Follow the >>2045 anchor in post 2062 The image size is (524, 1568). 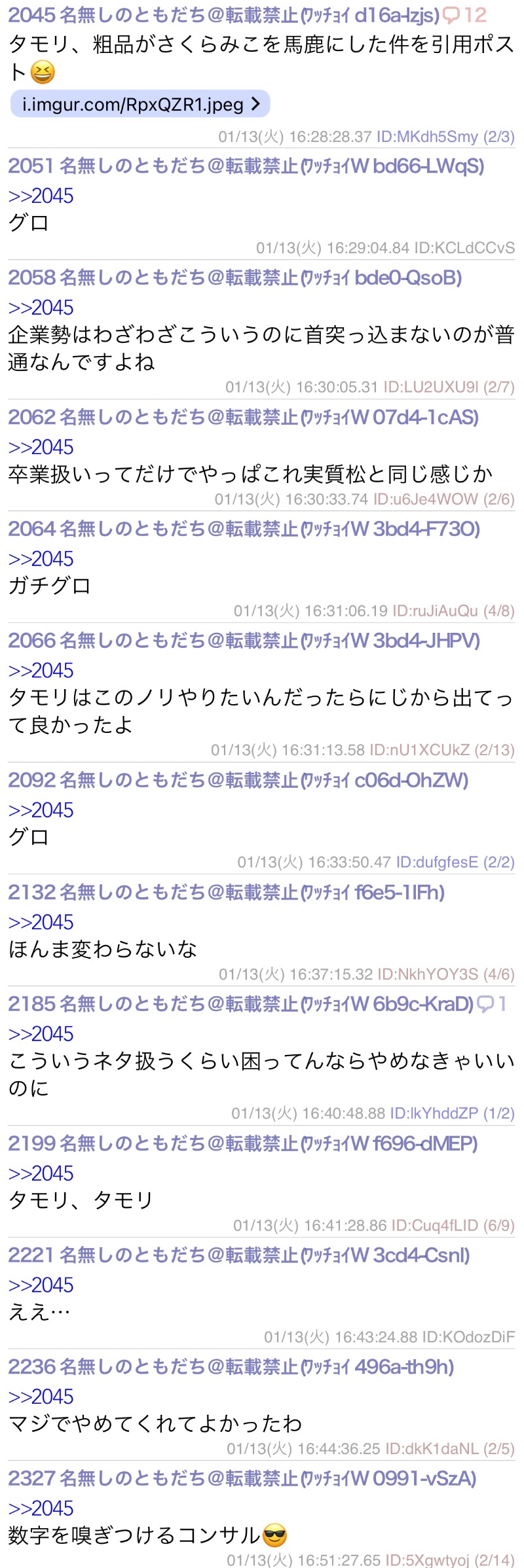(x=41, y=447)
